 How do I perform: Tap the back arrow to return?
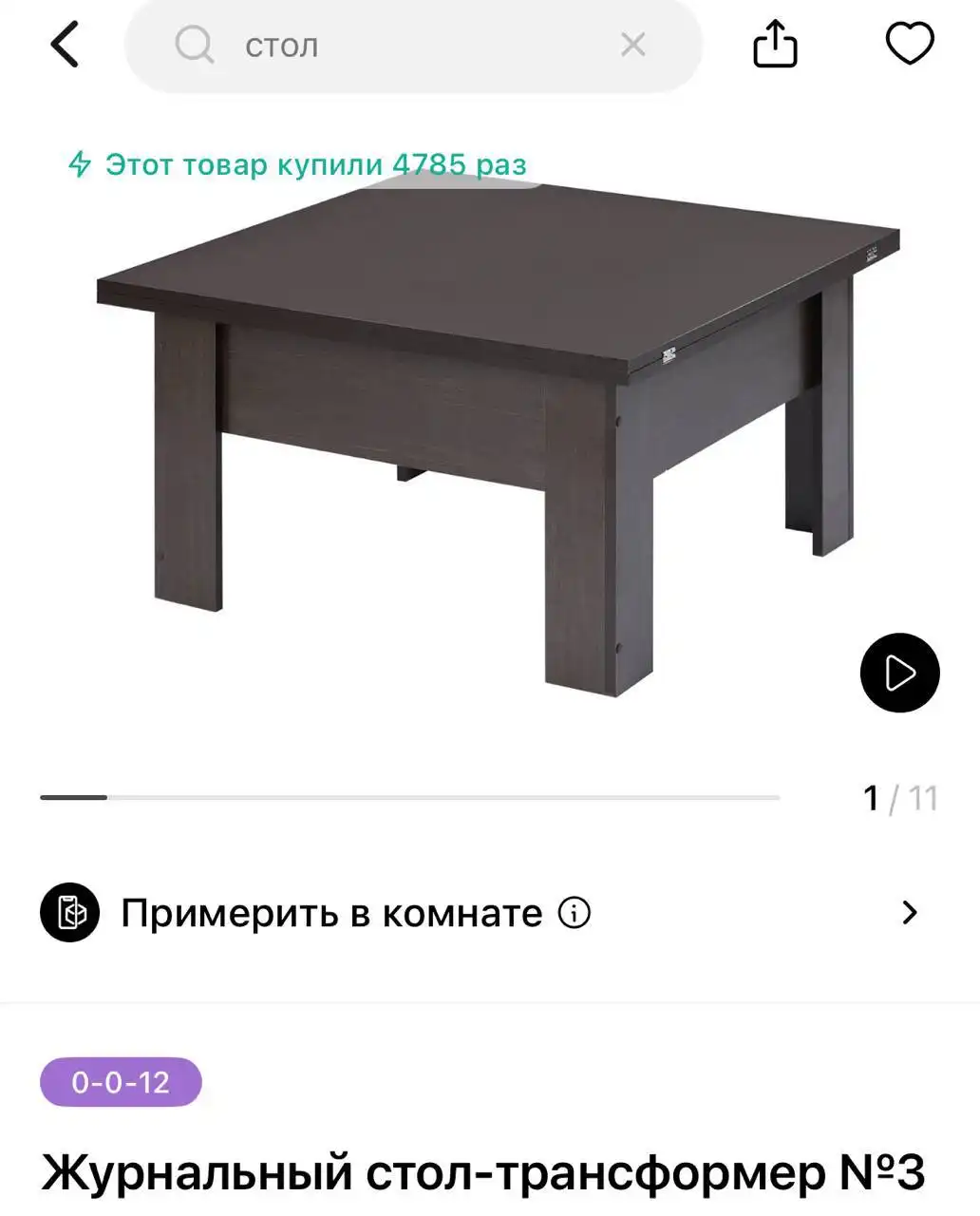coord(64,45)
